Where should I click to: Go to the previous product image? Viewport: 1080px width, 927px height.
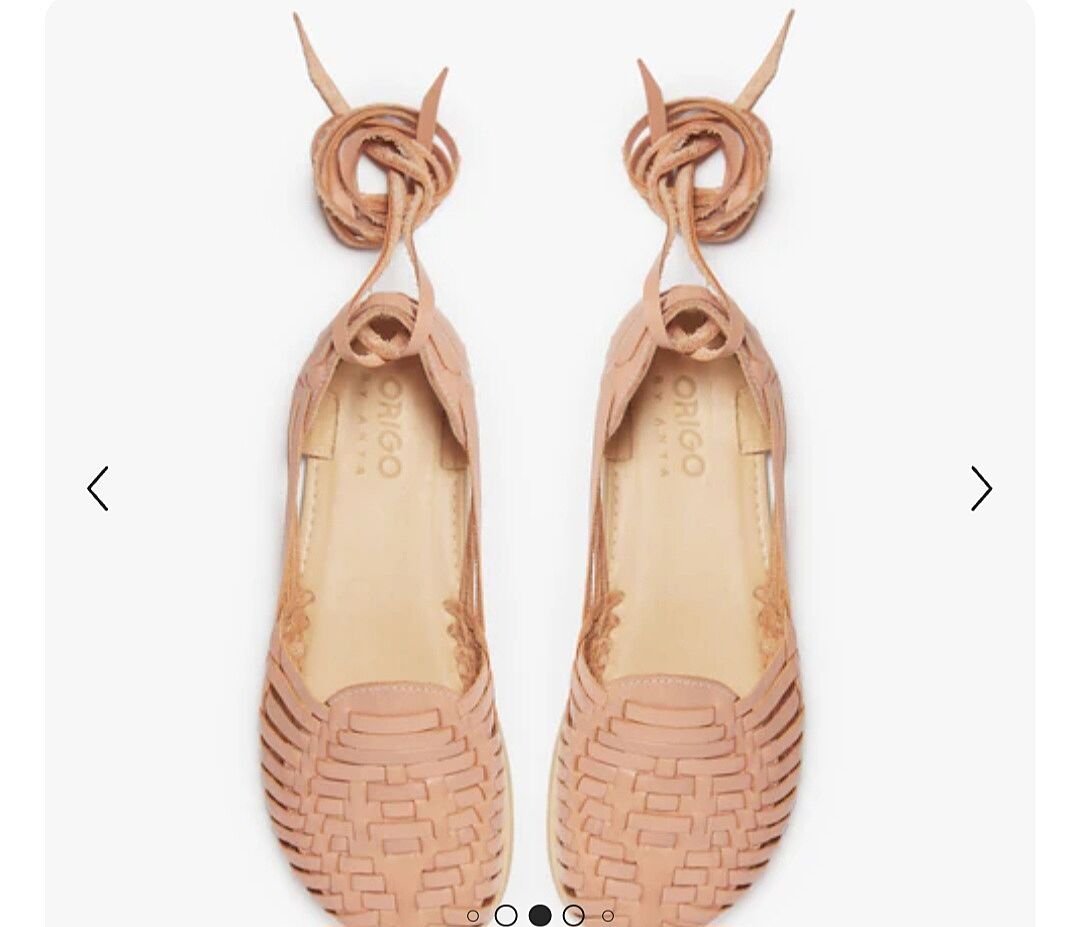point(97,489)
